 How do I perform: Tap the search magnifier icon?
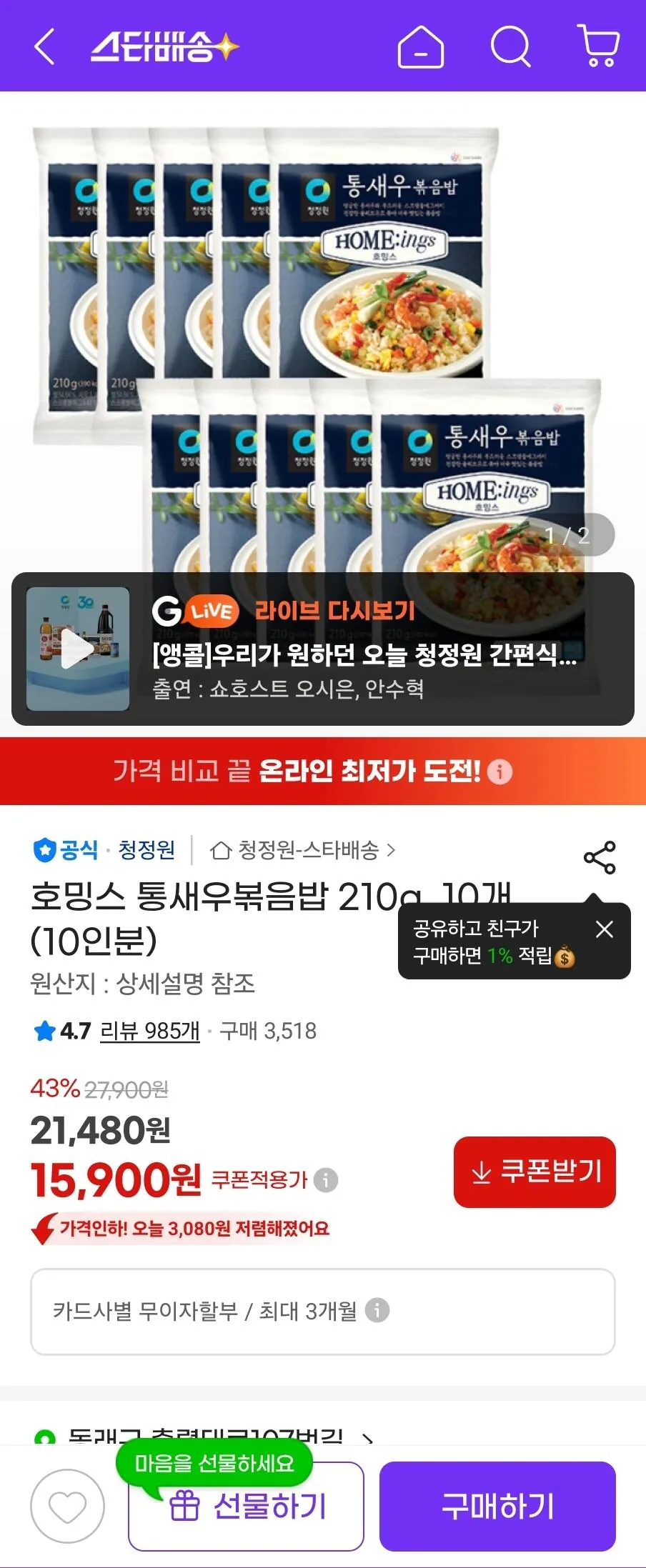point(510,48)
